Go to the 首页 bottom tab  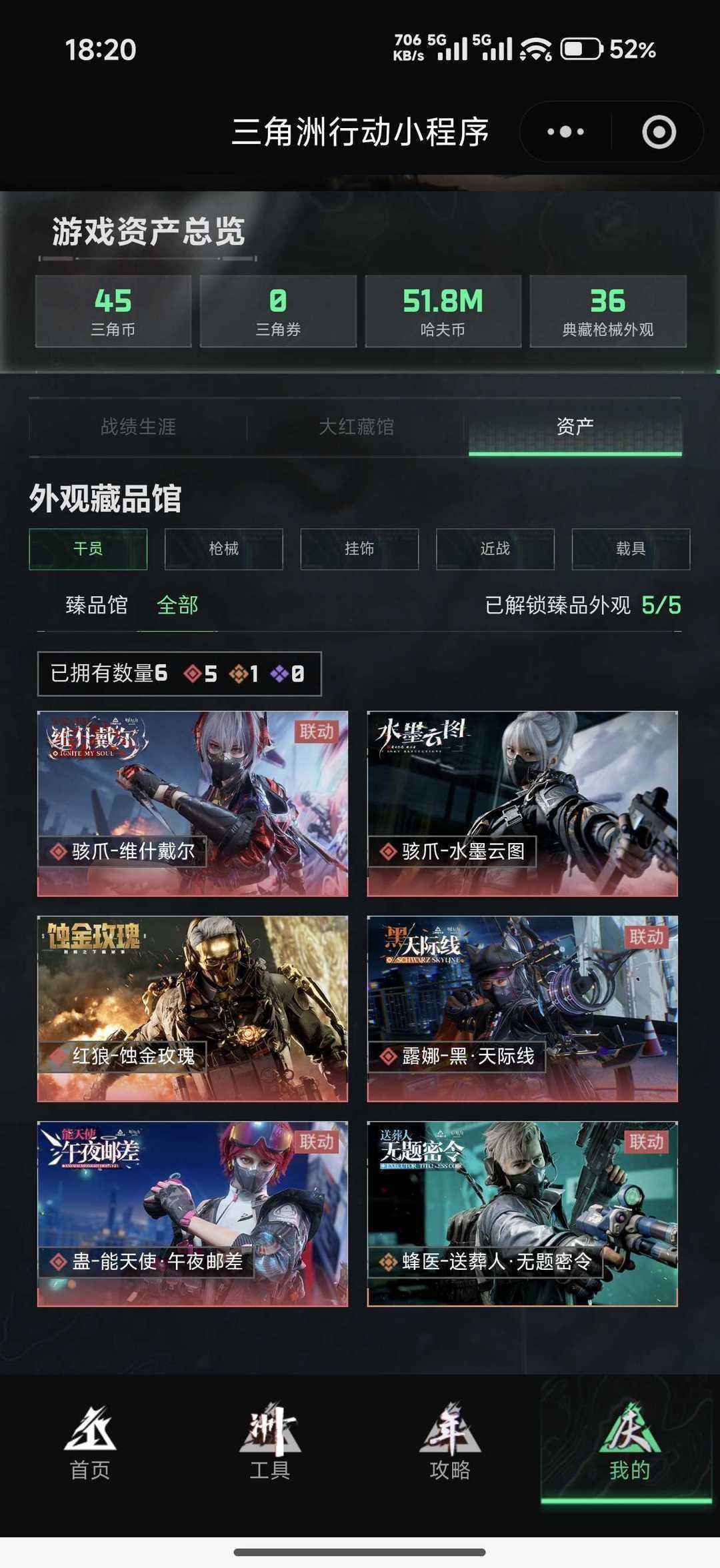[90, 1441]
